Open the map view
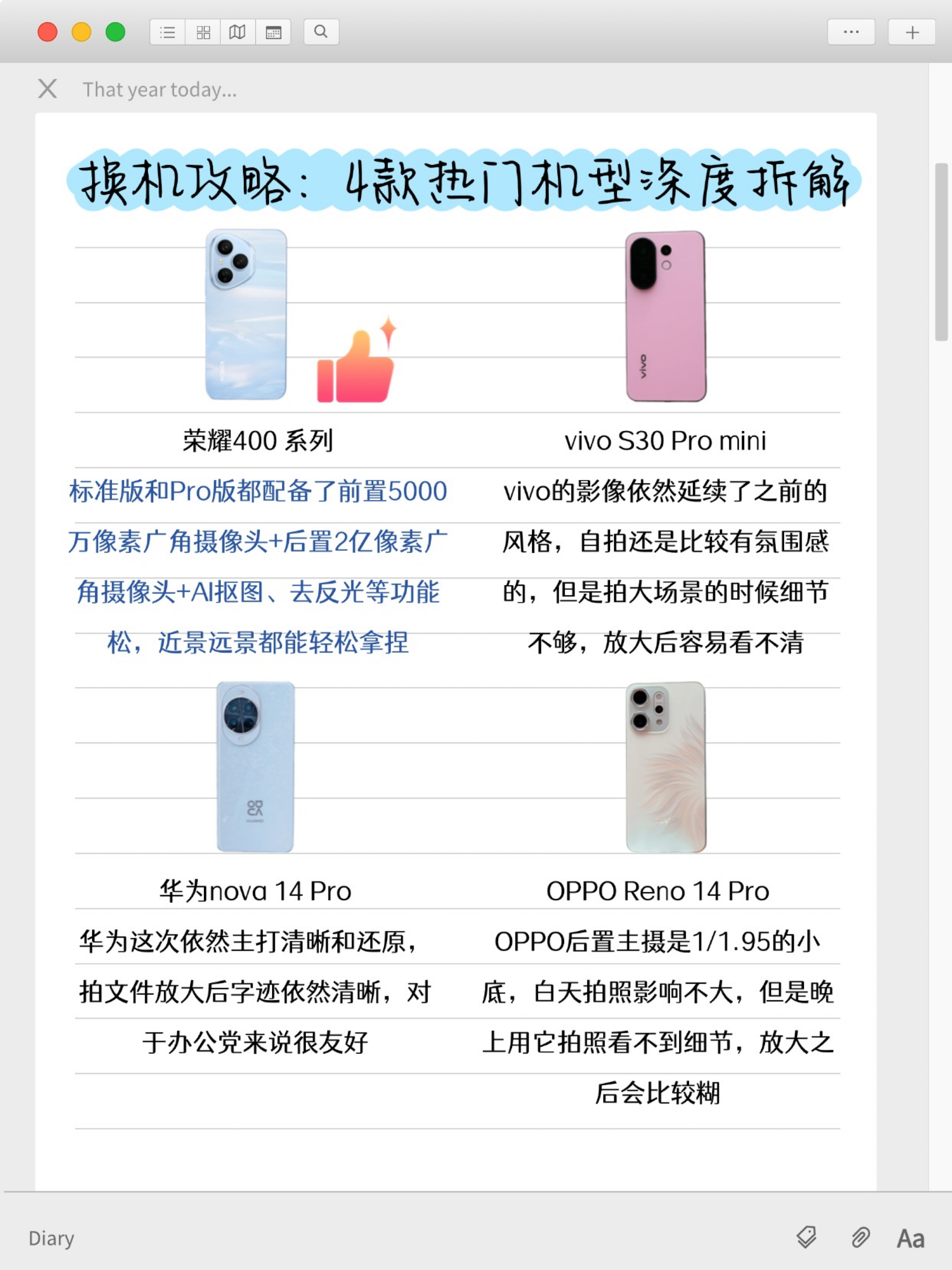 pos(237,32)
